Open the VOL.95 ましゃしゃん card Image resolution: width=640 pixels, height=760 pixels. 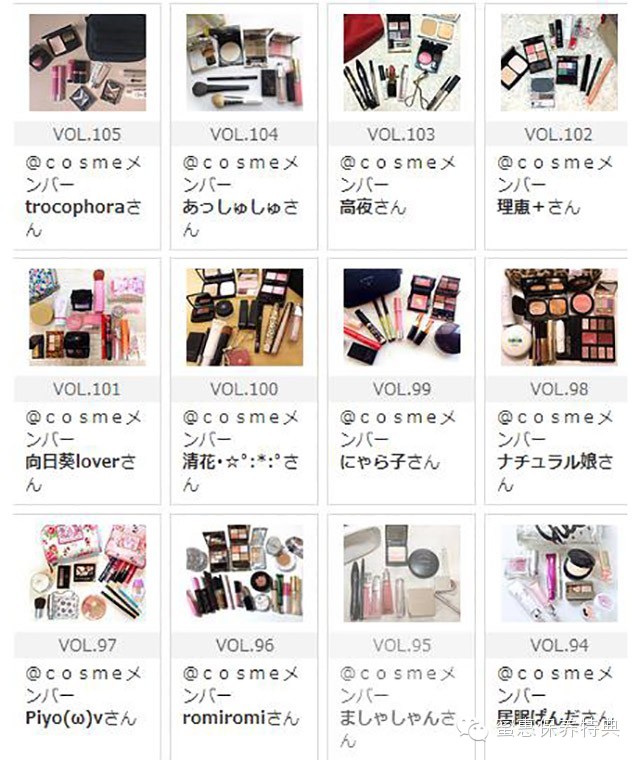(x=401, y=573)
